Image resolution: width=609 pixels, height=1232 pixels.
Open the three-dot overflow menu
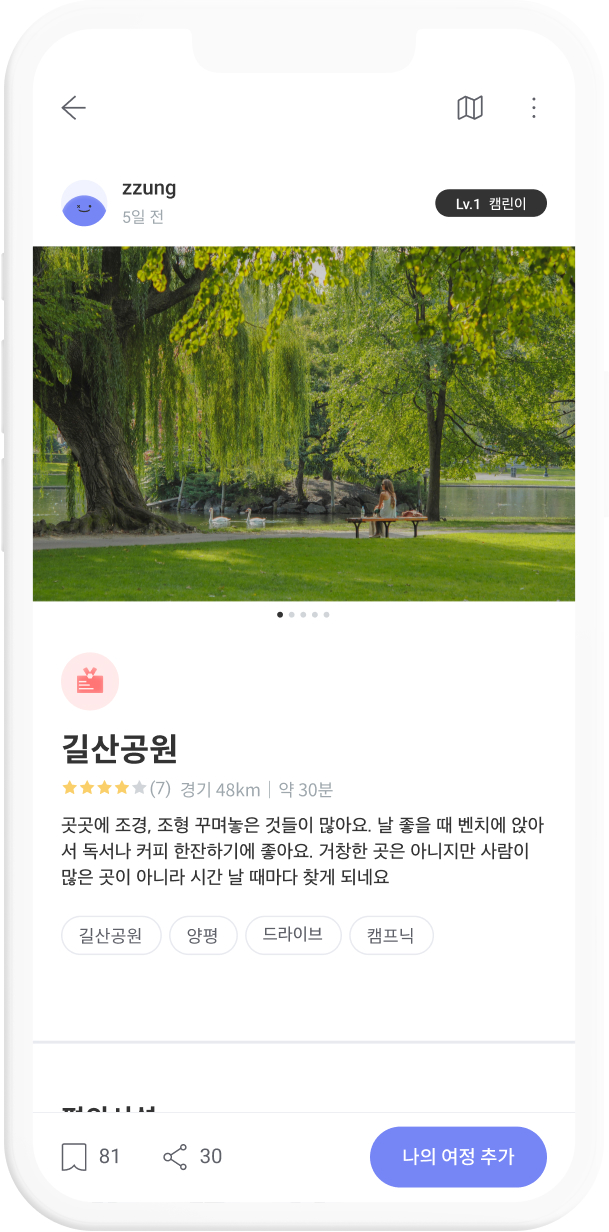[x=534, y=108]
